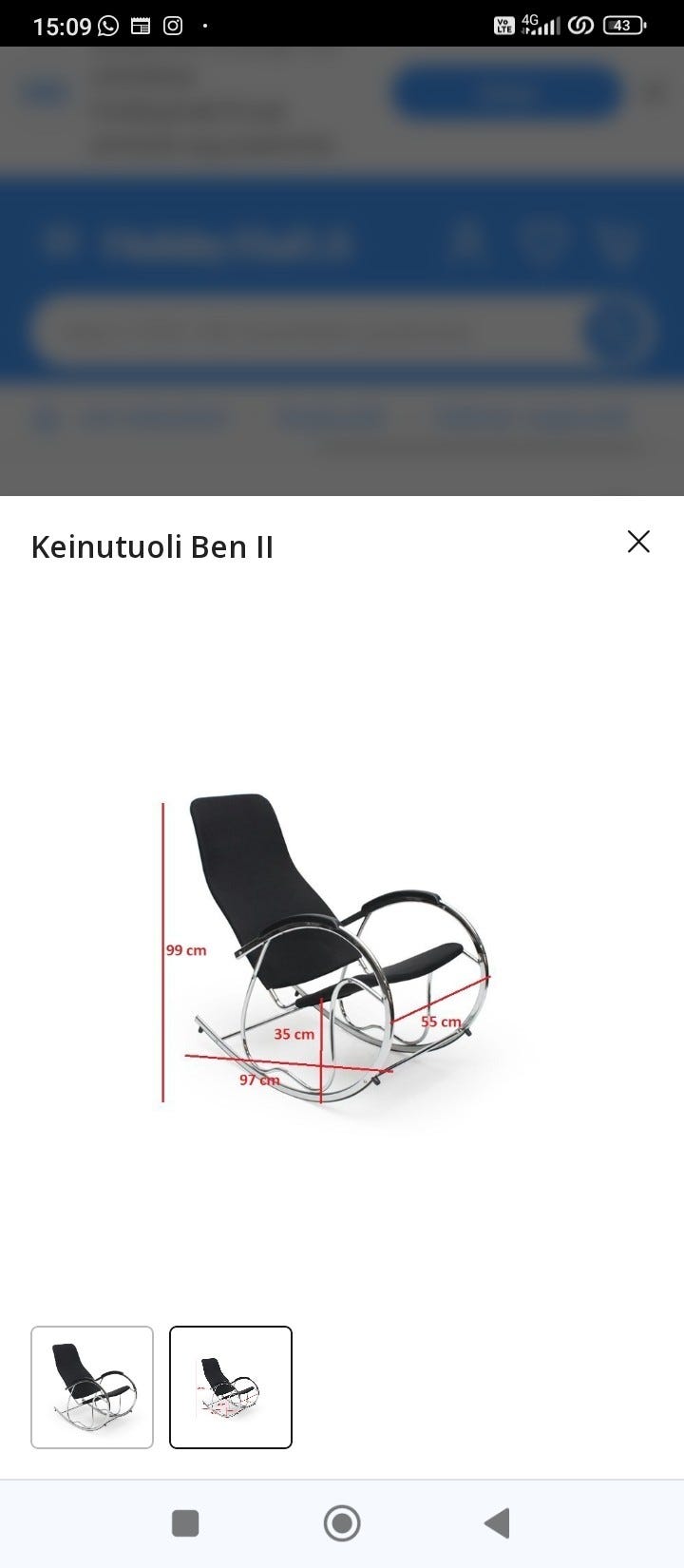Go to home screen via home button

click(342, 1523)
